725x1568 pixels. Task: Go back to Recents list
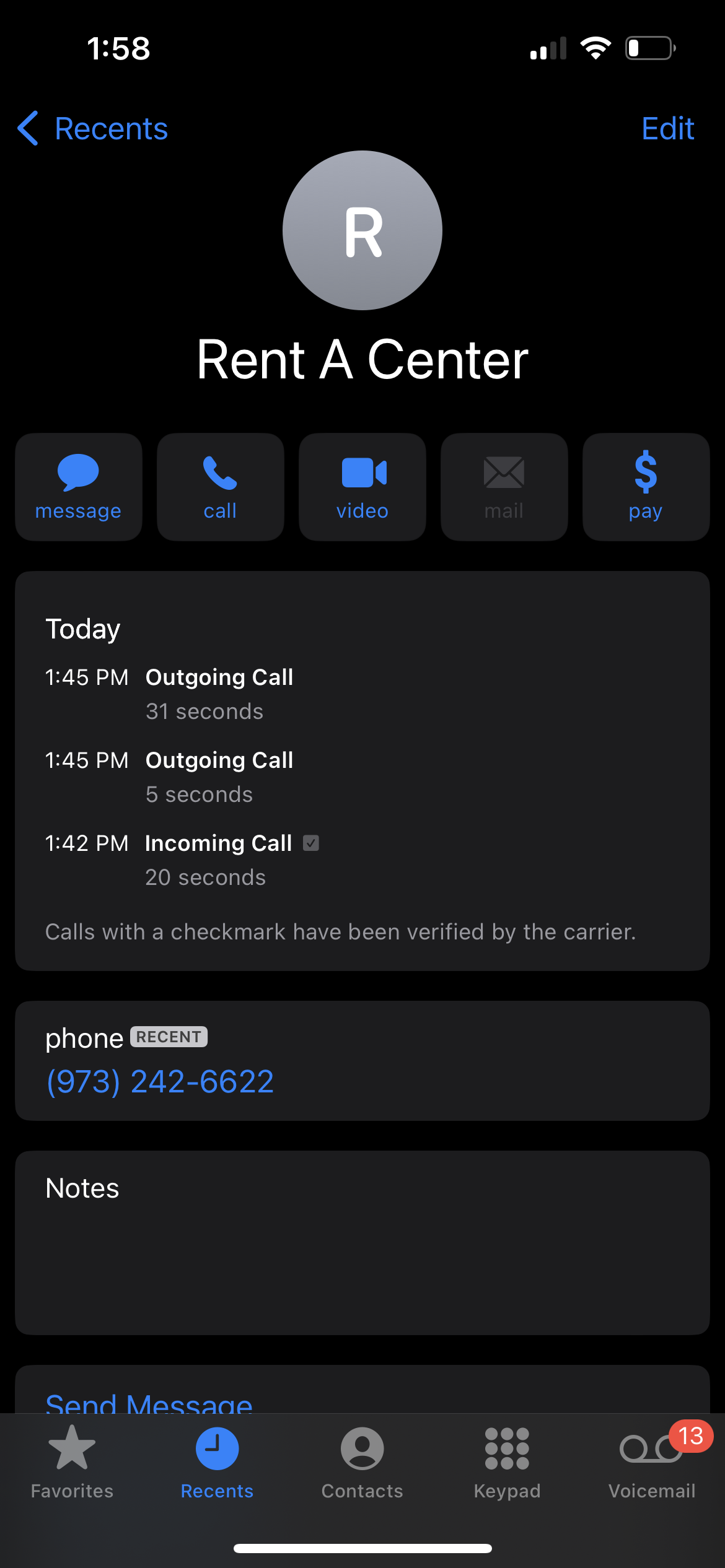(x=93, y=129)
